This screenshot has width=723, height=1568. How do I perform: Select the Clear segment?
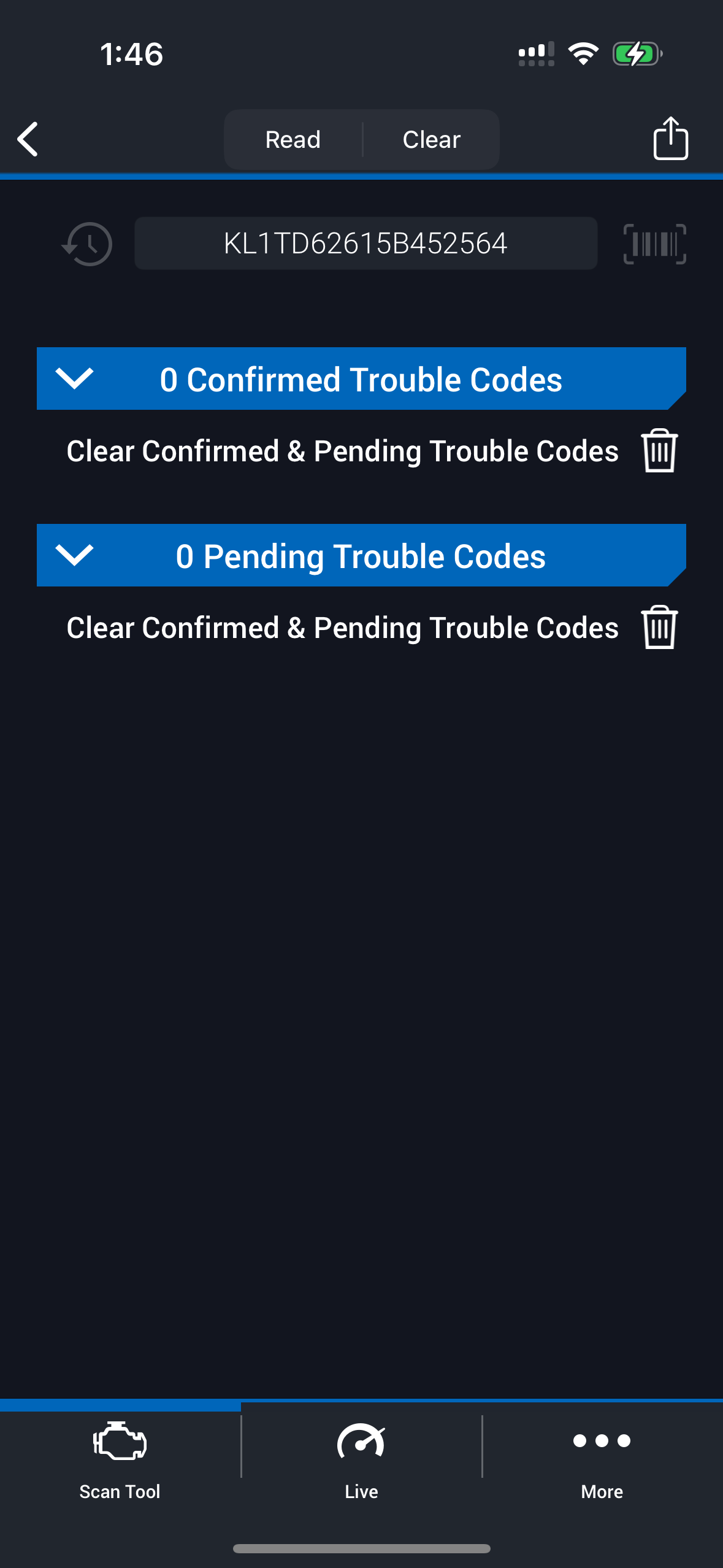(431, 139)
